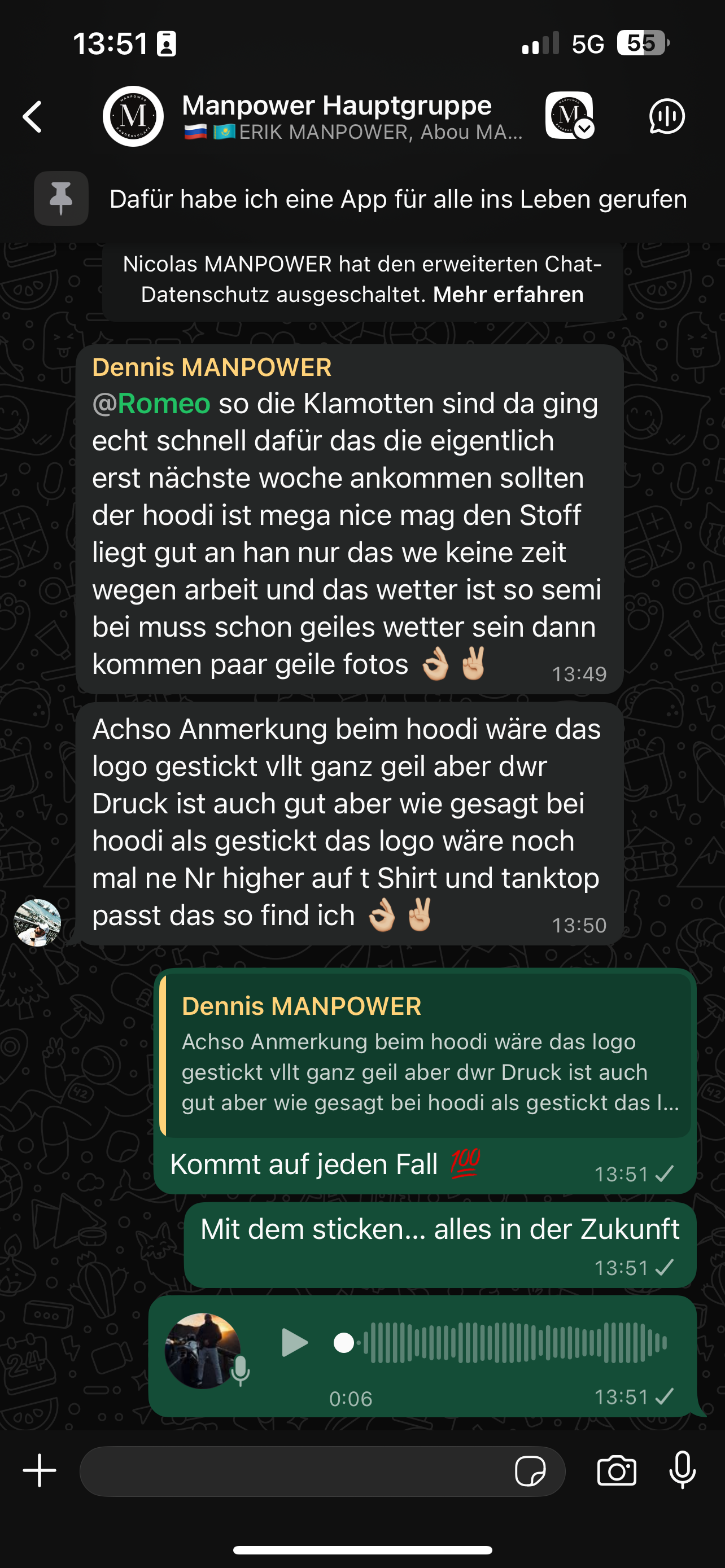Viewport: 725px width, 1568px height.
Task: Play the 0:06 voice message
Action: (295, 1342)
